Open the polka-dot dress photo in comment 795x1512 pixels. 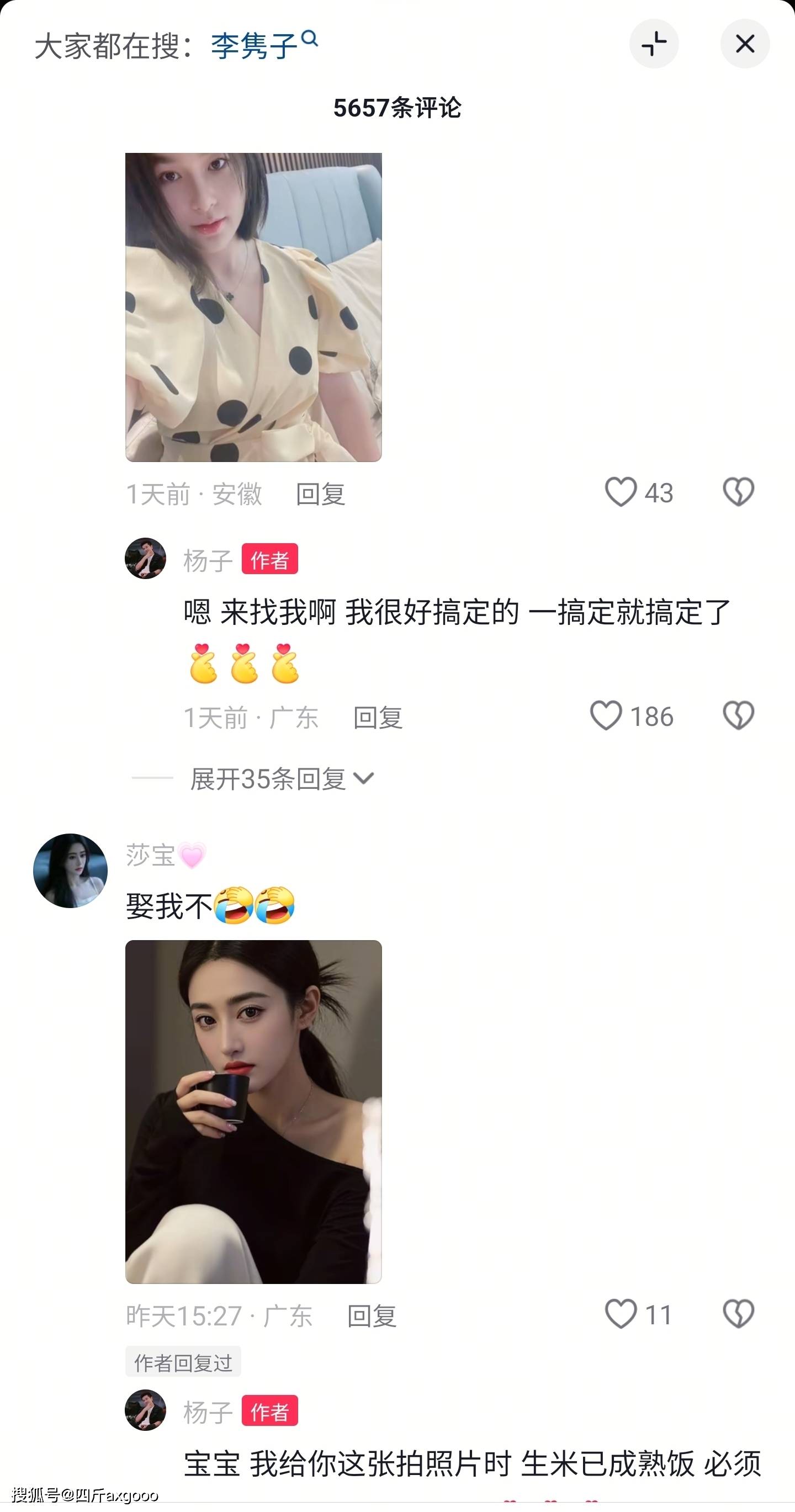tap(253, 307)
